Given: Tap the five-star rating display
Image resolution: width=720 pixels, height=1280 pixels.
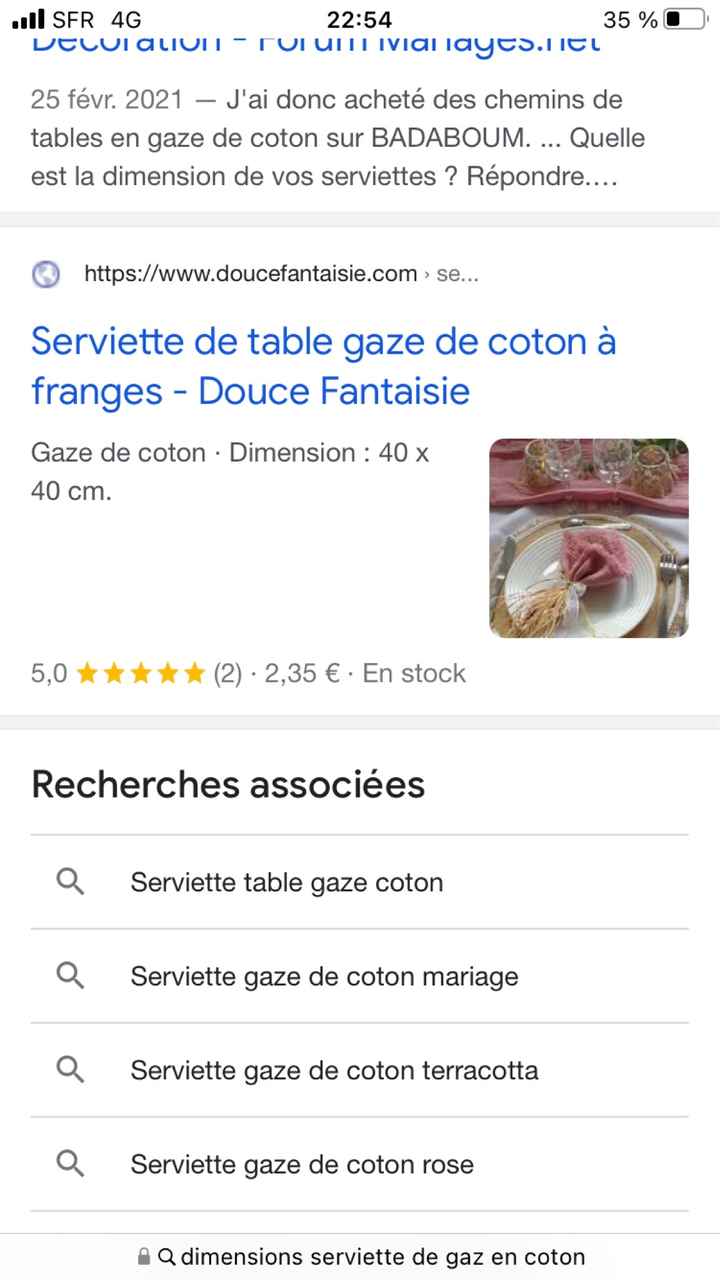Looking at the screenshot, I should 140,673.
